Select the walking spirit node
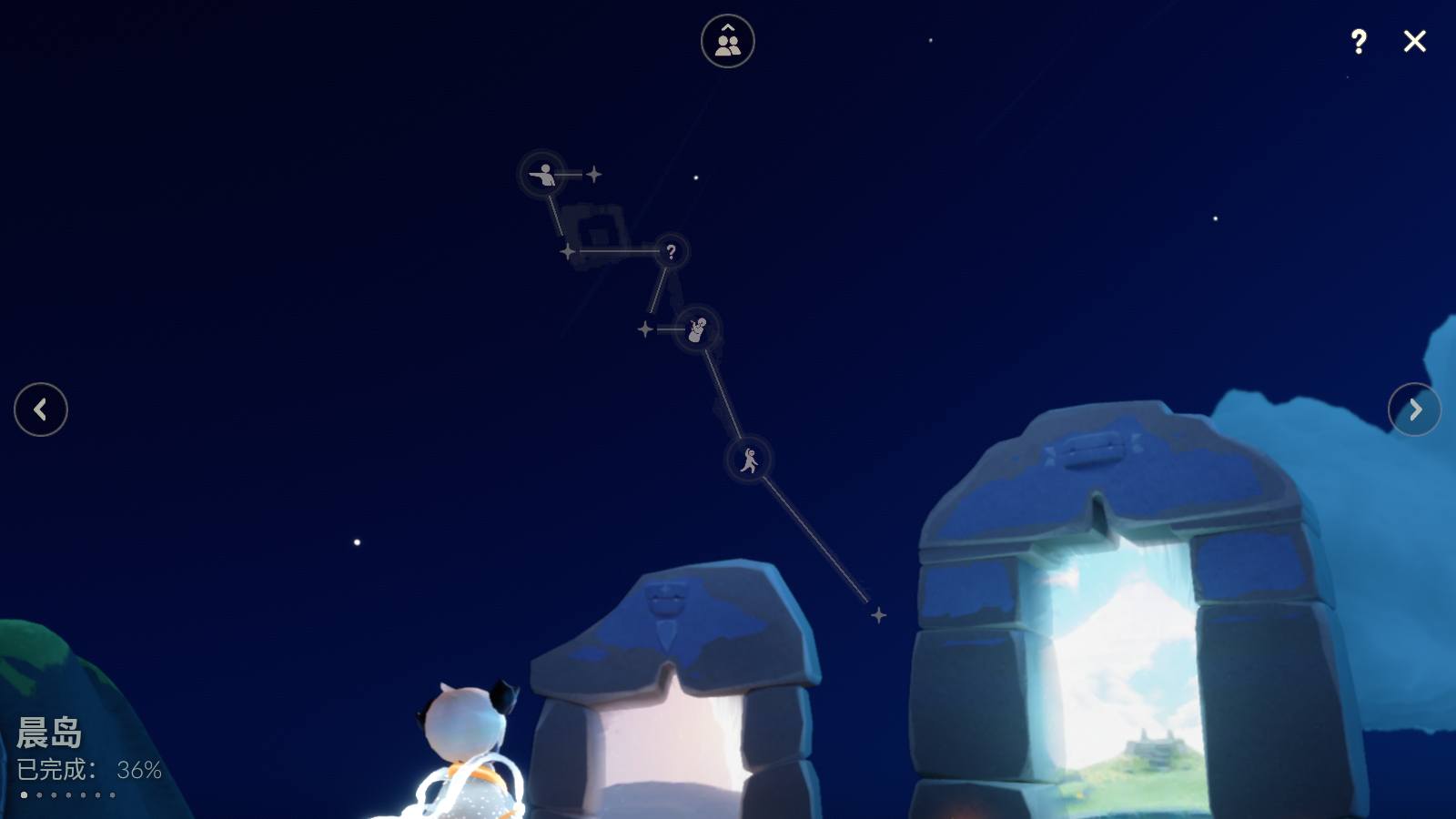This screenshot has width=1456, height=819. pos(749,460)
